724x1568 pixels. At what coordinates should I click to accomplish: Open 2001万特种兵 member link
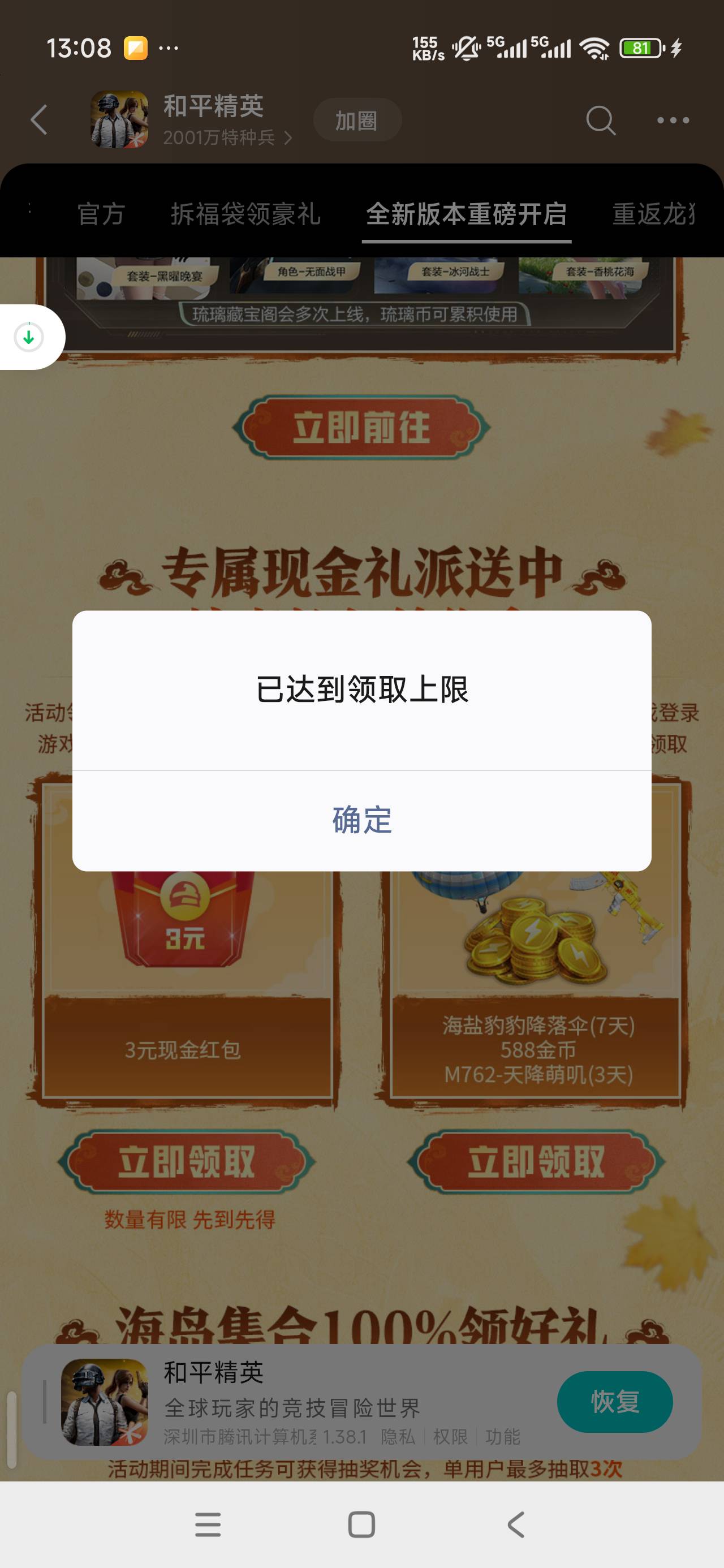(228, 137)
